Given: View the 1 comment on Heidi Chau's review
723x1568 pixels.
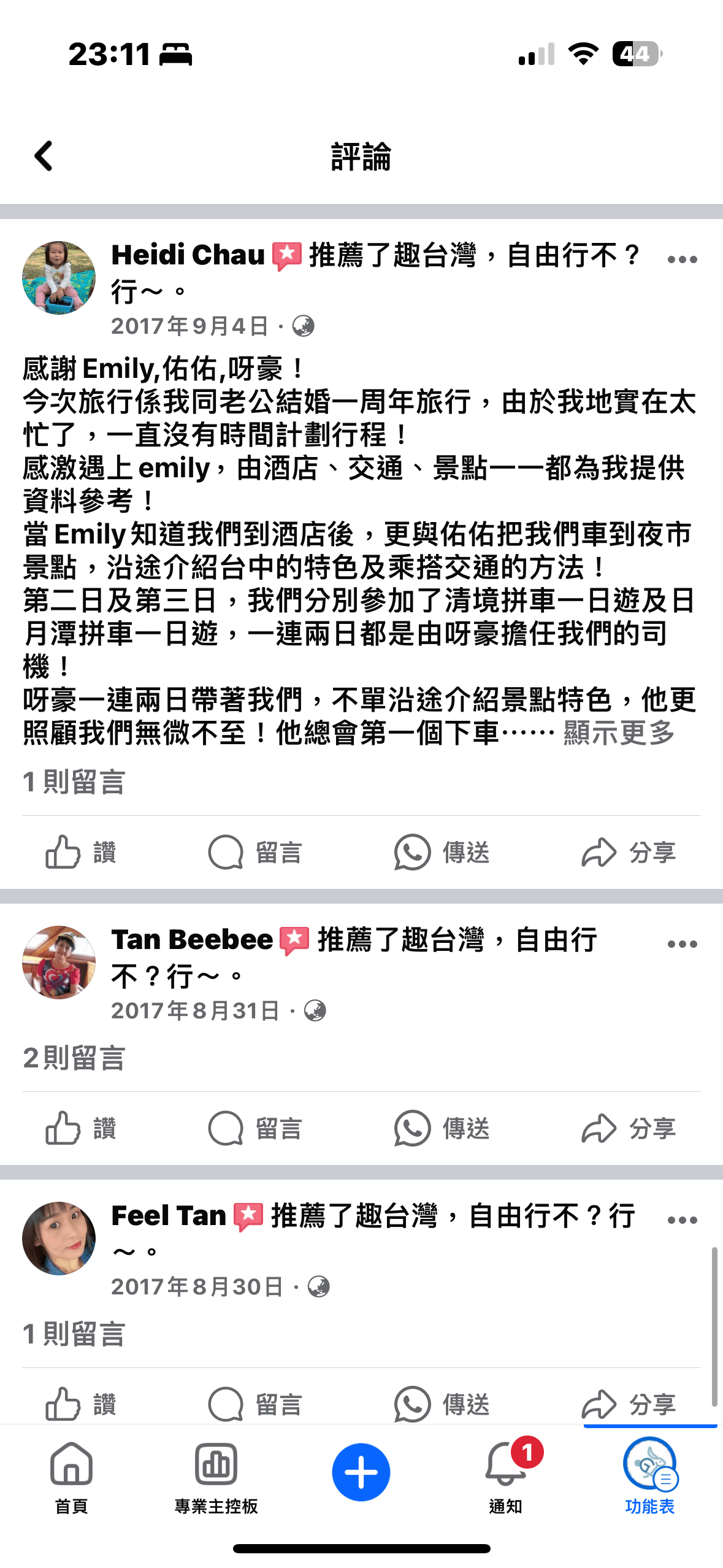Looking at the screenshot, I should click(x=74, y=782).
